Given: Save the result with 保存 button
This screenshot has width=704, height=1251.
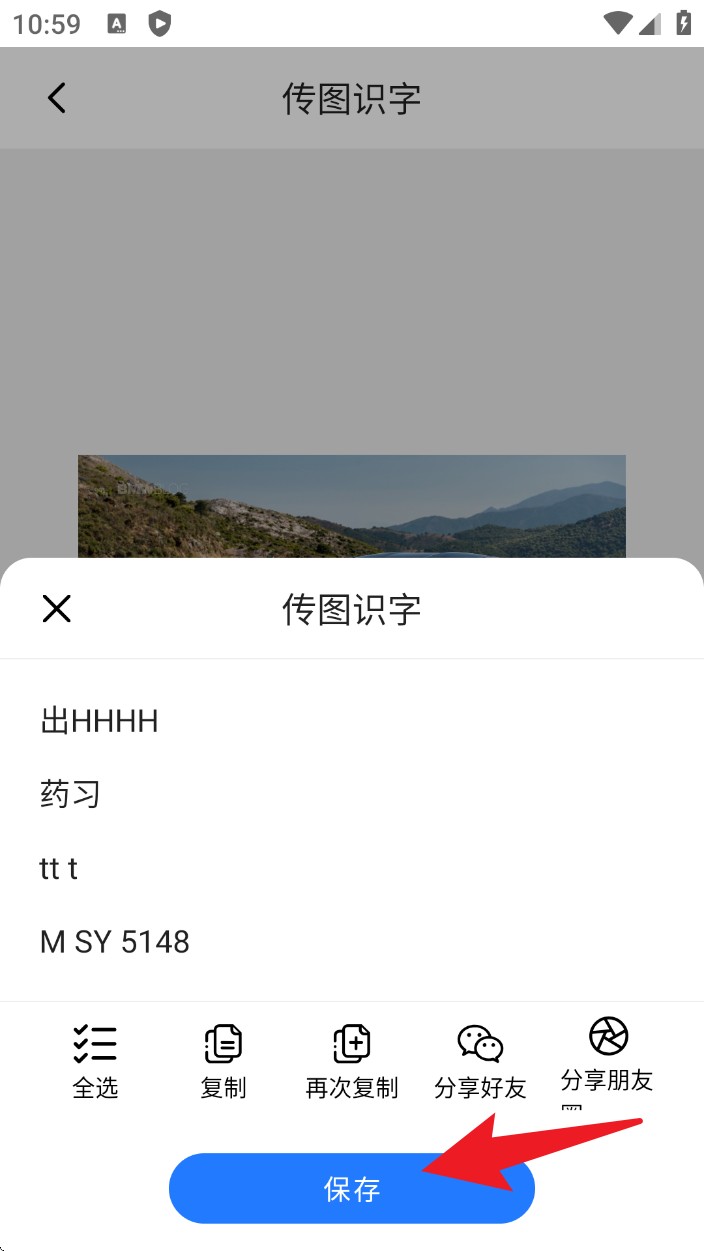Looking at the screenshot, I should coord(351,1188).
